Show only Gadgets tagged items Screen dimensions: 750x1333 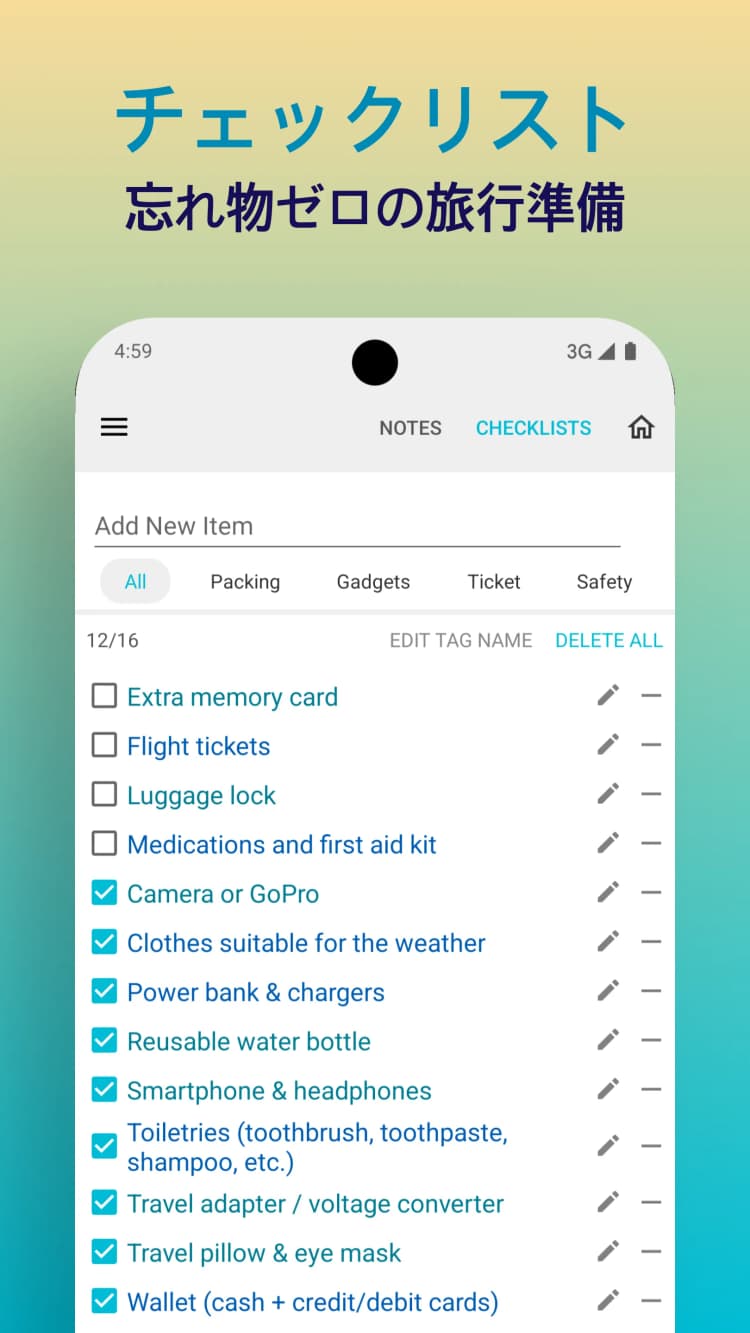372,581
